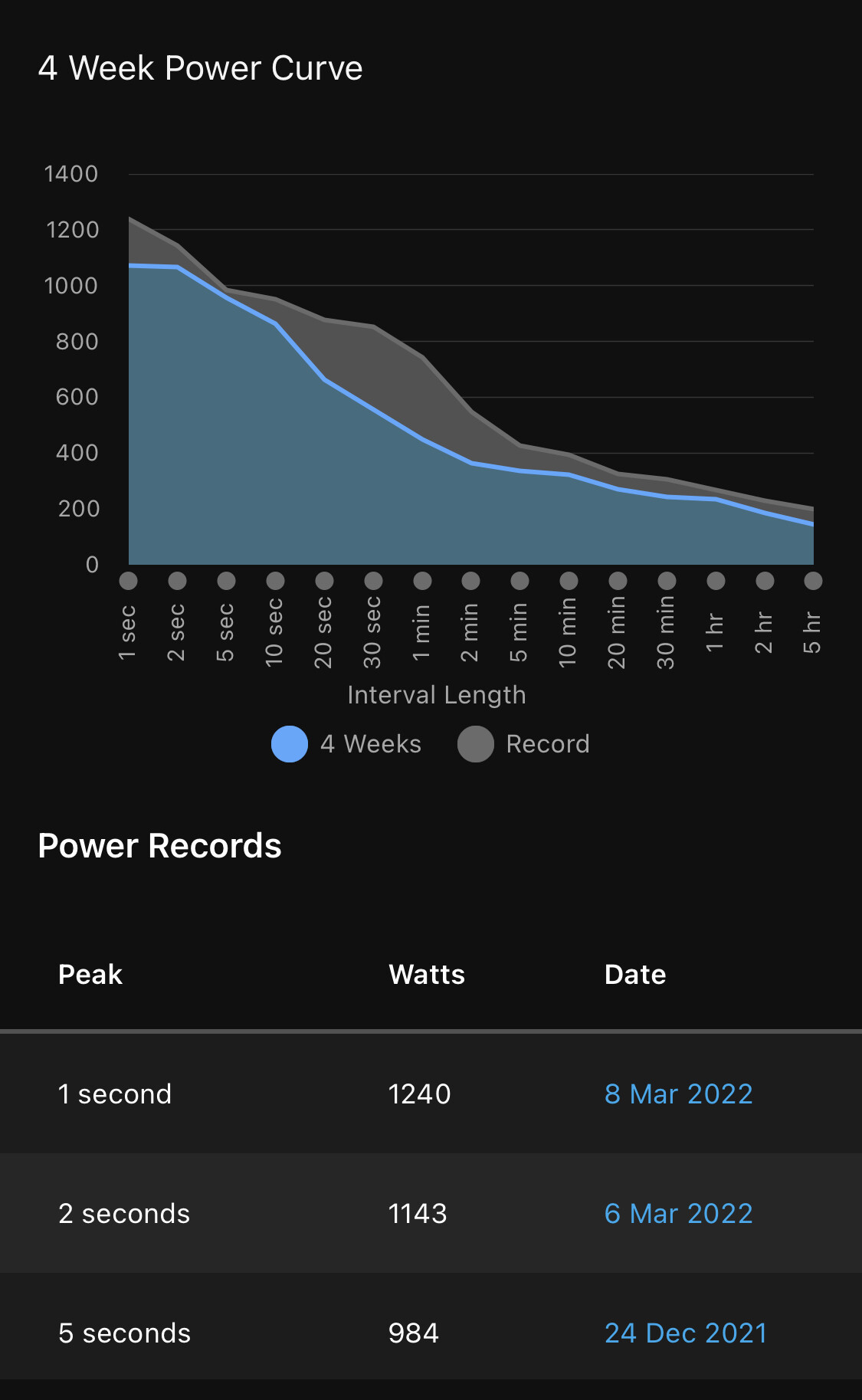Viewport: 862px width, 1400px height.
Task: Open the 8 Mar 2022 activity link
Action: (x=678, y=1093)
